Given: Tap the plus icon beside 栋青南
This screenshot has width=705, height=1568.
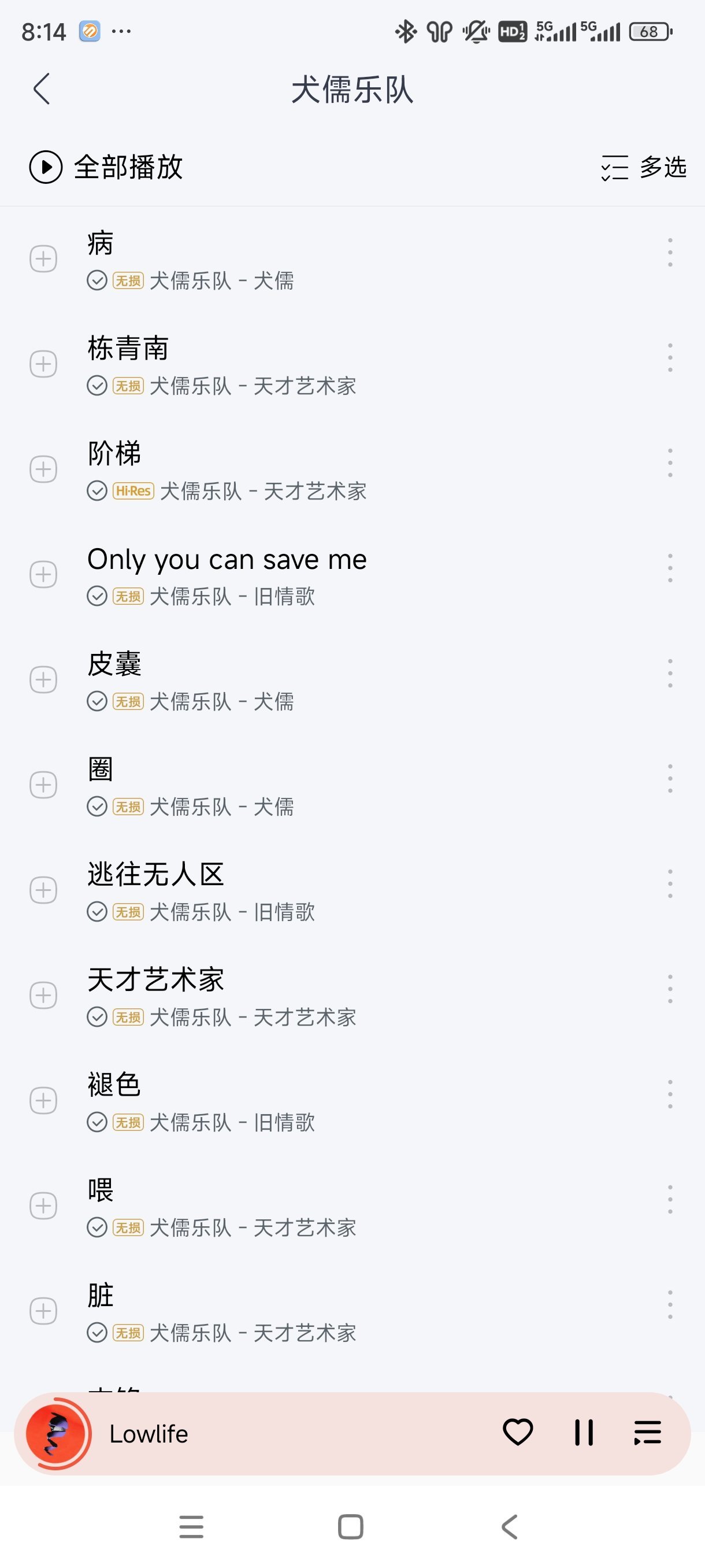Looking at the screenshot, I should click(43, 364).
